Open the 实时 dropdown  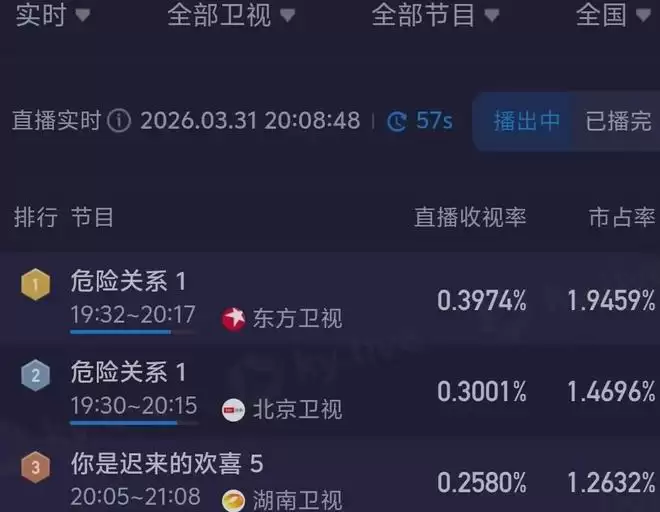53,15
